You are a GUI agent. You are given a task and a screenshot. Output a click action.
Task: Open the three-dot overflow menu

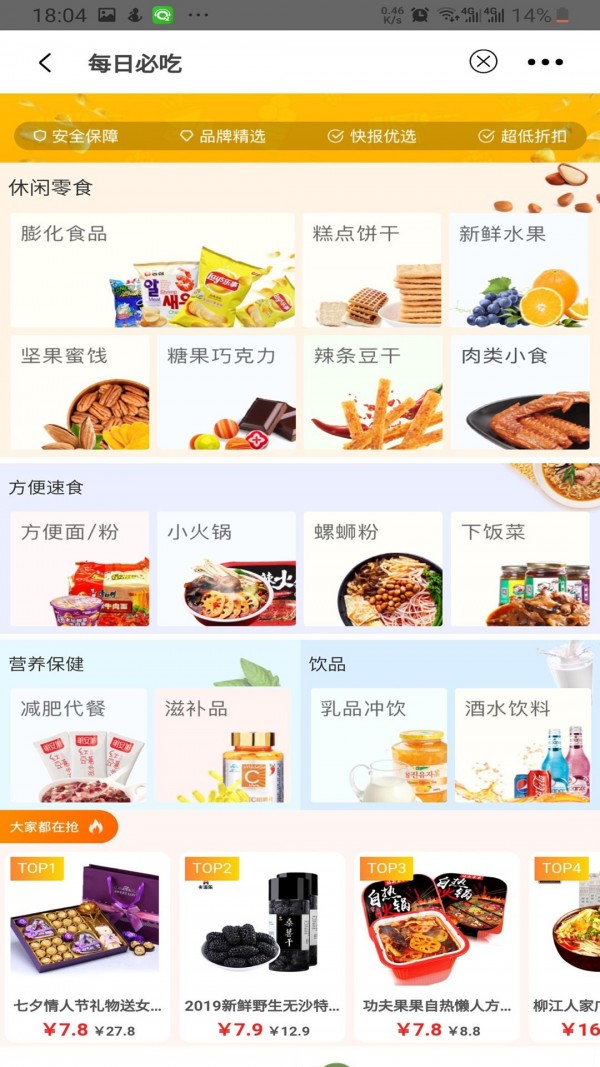(x=545, y=62)
